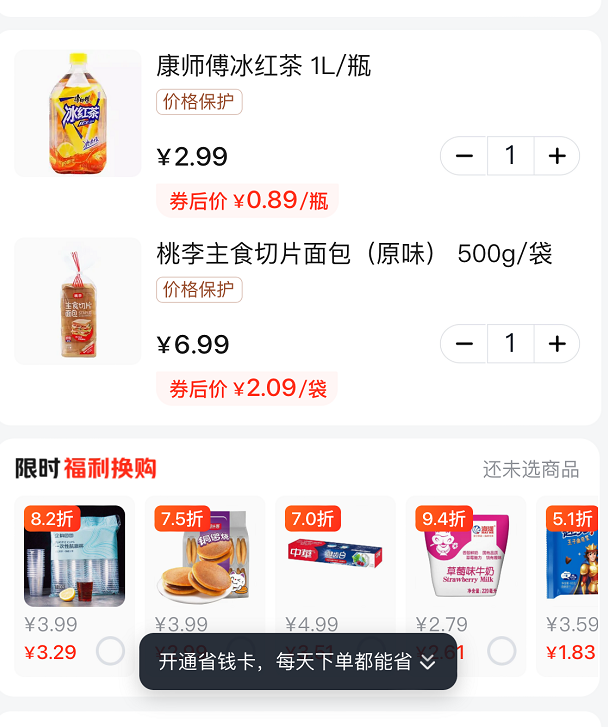This screenshot has width=608, height=727.
Task: Open the 康师傅冰红茶 product image
Action: tap(78, 113)
